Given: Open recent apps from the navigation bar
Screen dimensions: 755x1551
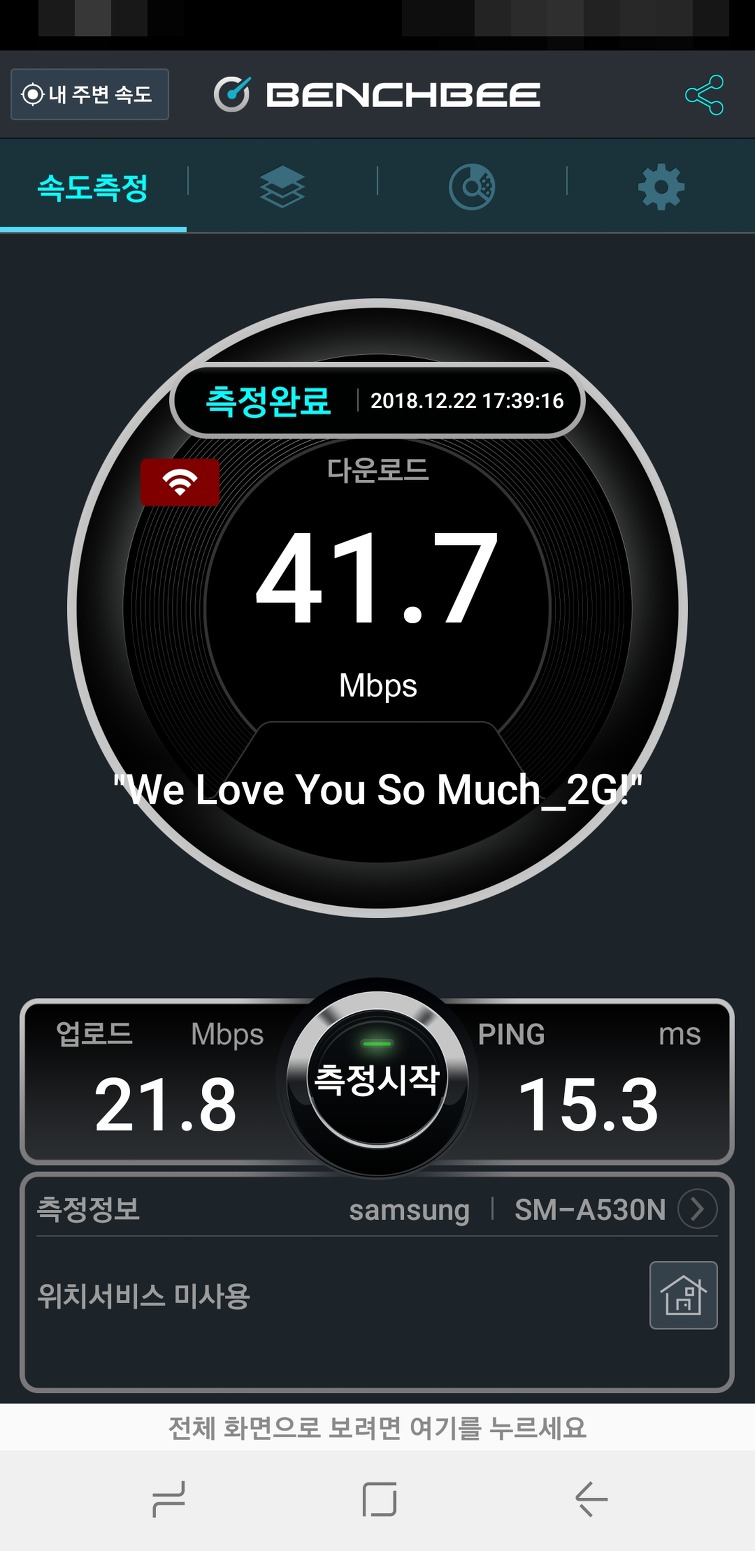Looking at the screenshot, I should point(168,1499).
